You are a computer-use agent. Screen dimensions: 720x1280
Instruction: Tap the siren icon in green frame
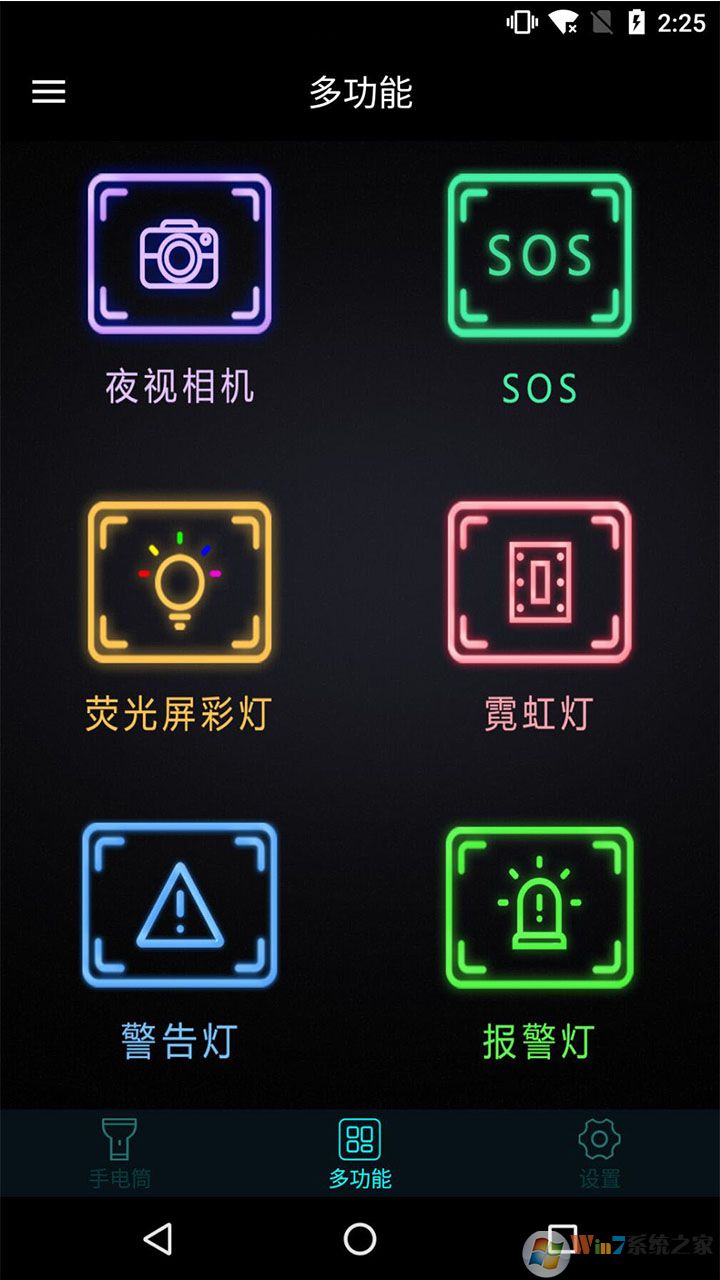tap(540, 905)
